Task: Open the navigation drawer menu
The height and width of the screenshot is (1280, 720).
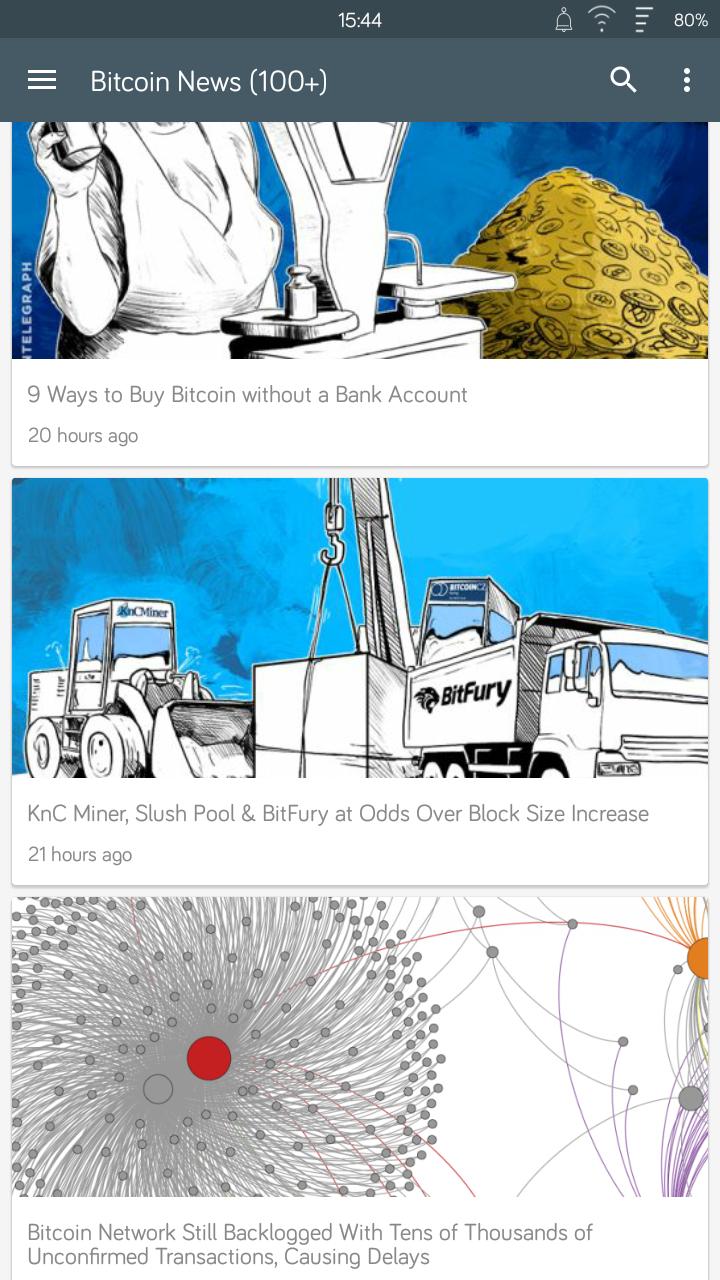Action: 41,79
